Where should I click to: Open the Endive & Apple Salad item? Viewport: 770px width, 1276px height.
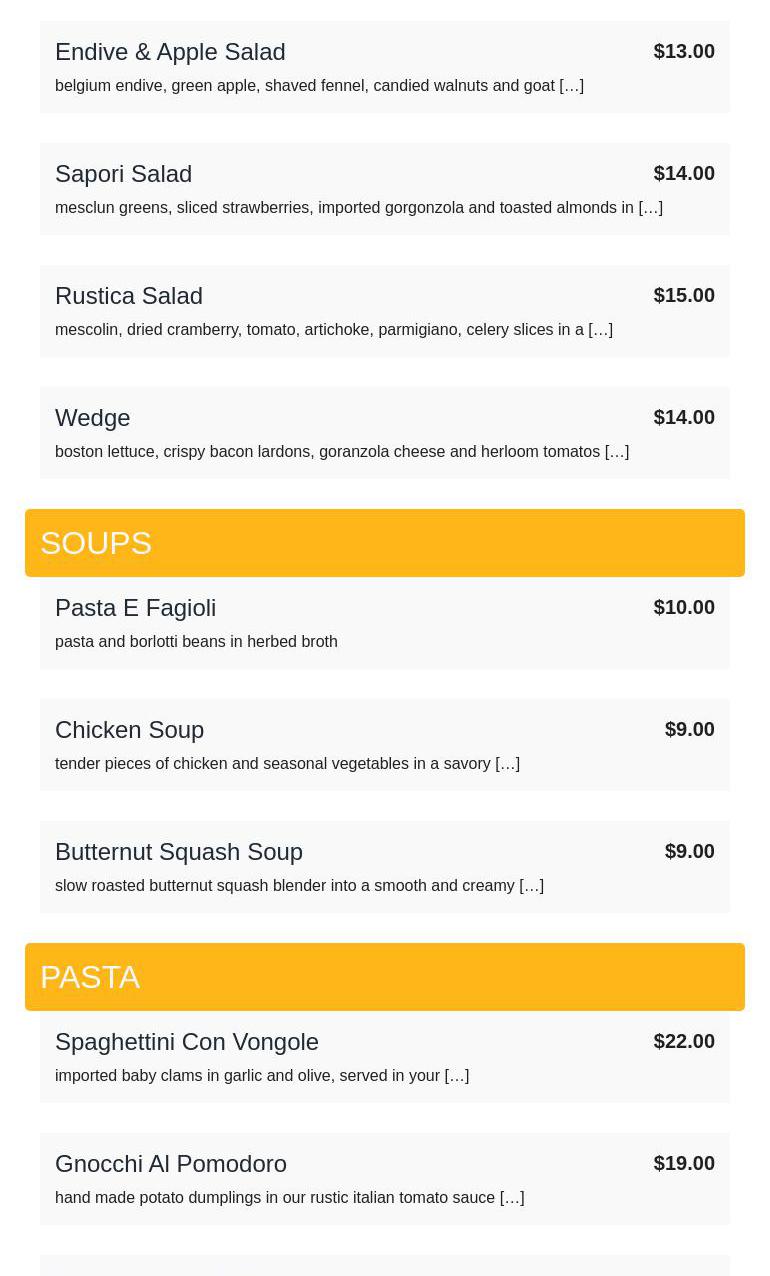tap(170, 52)
